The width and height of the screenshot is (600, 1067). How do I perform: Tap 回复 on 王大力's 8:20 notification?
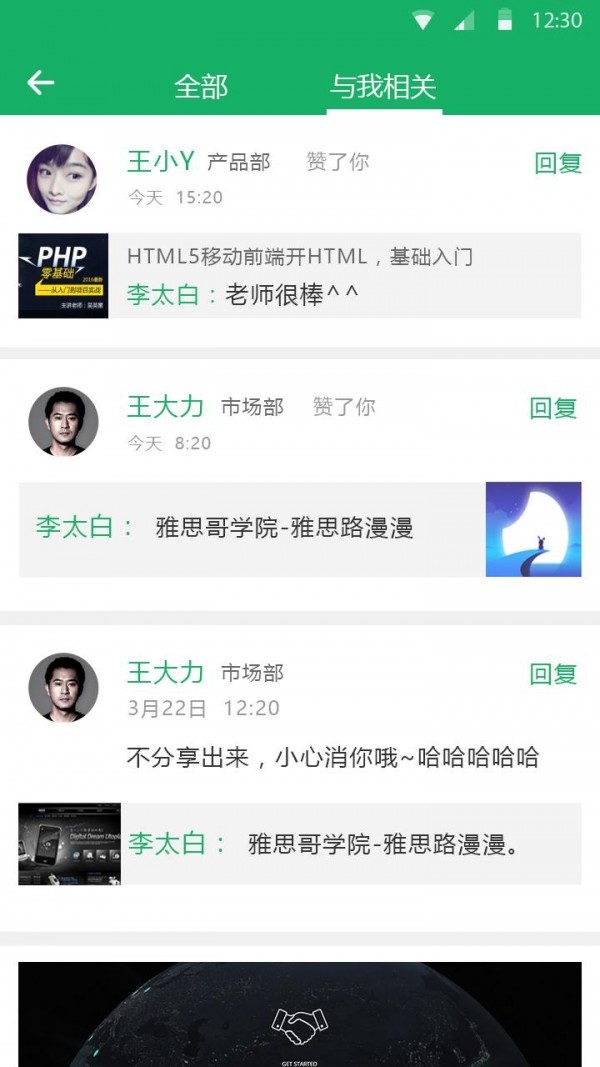pyautogui.click(x=553, y=408)
